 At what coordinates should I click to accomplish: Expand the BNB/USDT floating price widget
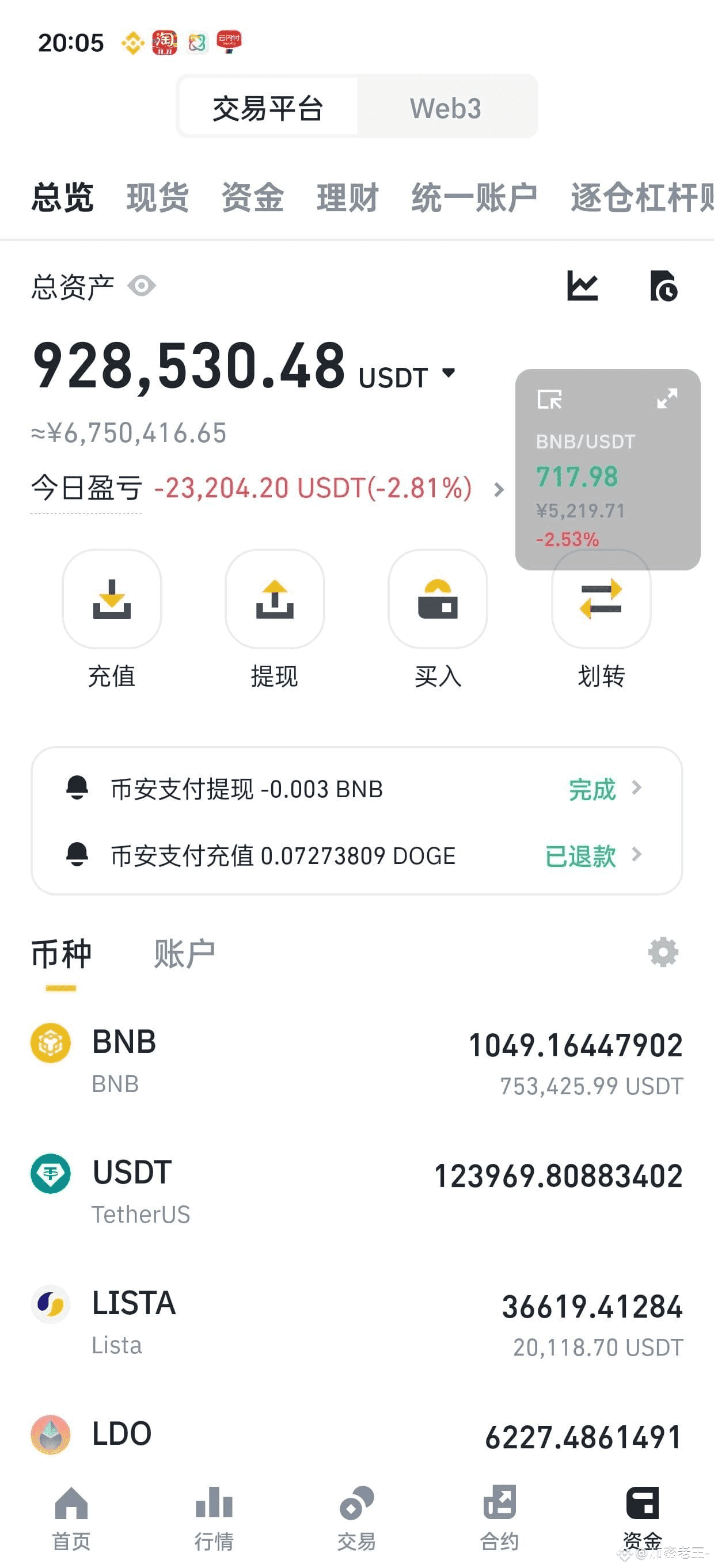[x=667, y=399]
